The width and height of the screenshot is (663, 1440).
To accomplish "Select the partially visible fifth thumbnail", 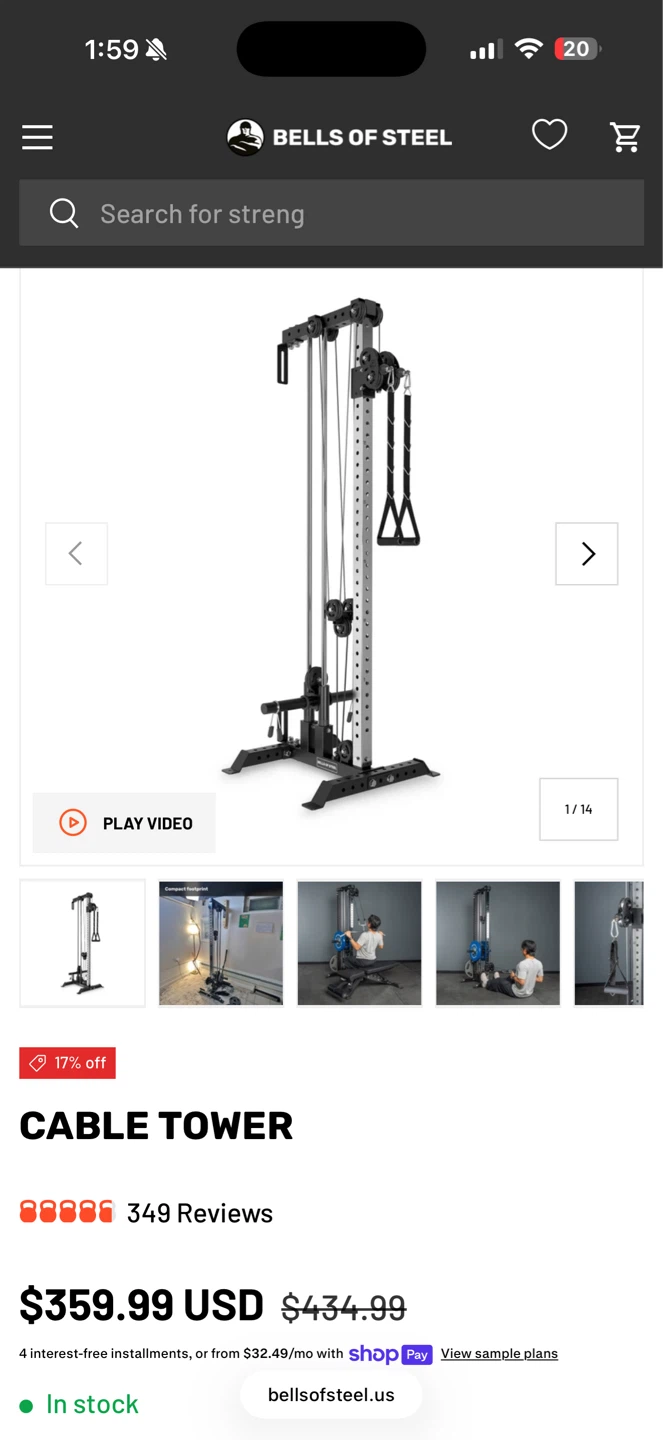I will pyautogui.click(x=609, y=943).
